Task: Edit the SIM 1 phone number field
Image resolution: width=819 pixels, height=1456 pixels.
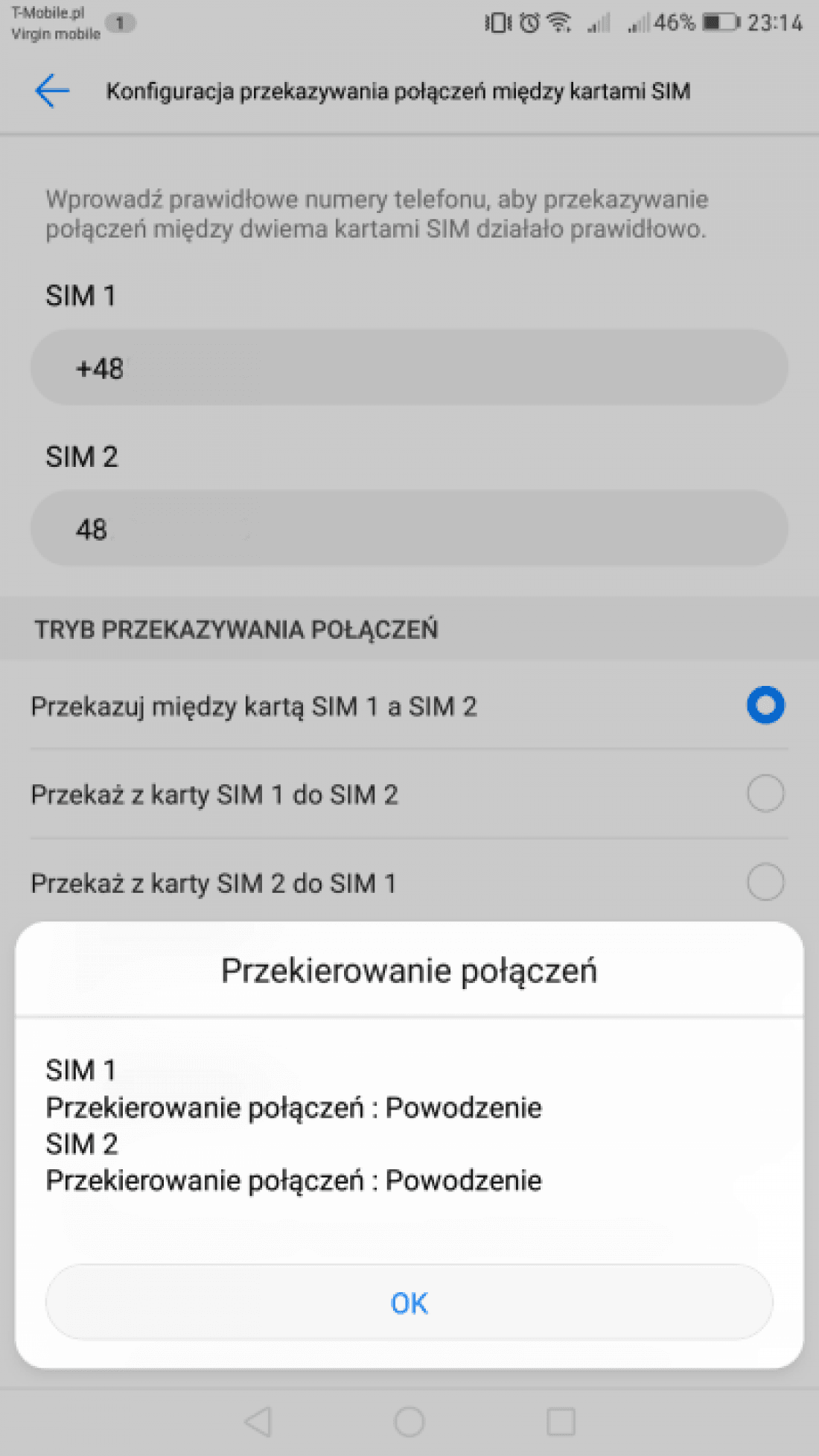Action: (409, 368)
